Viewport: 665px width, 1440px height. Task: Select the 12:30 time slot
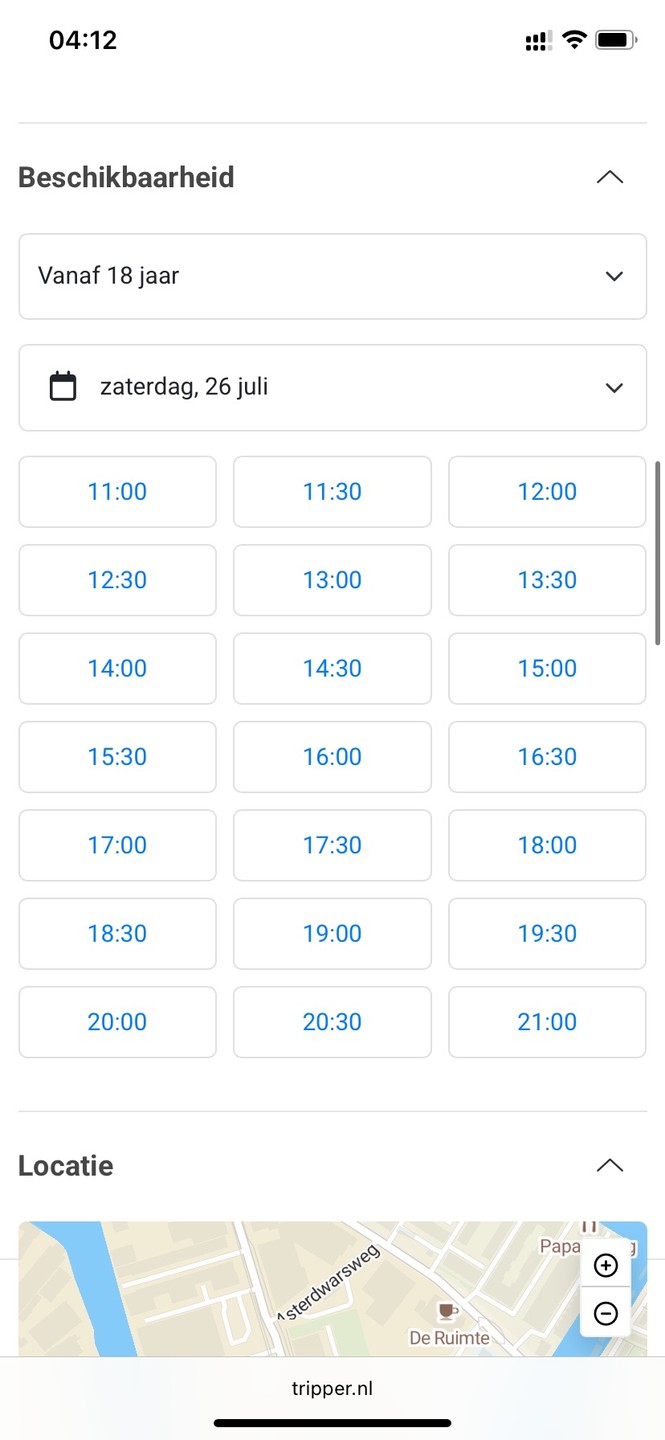(x=117, y=580)
